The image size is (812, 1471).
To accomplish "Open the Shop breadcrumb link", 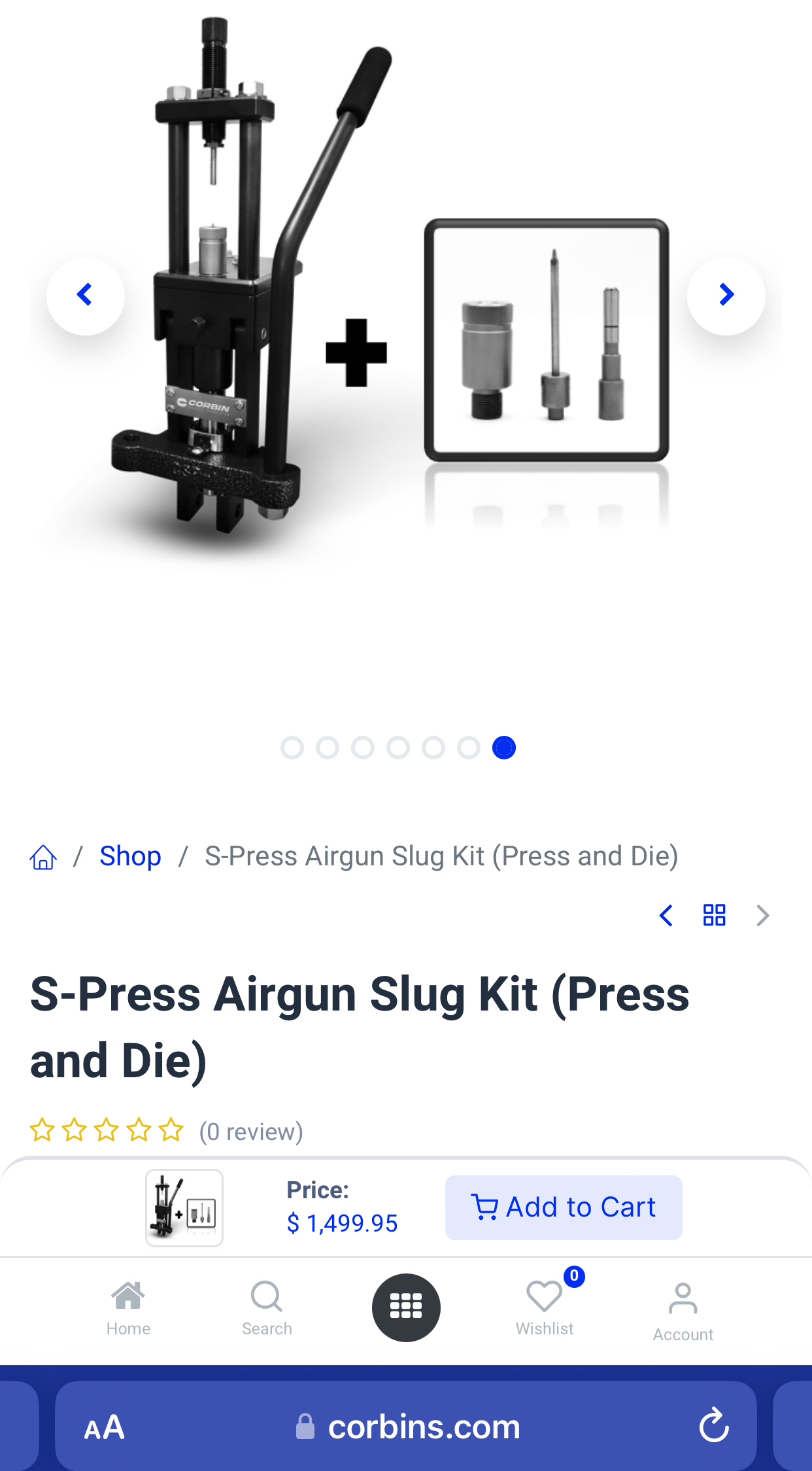I will tap(130, 856).
